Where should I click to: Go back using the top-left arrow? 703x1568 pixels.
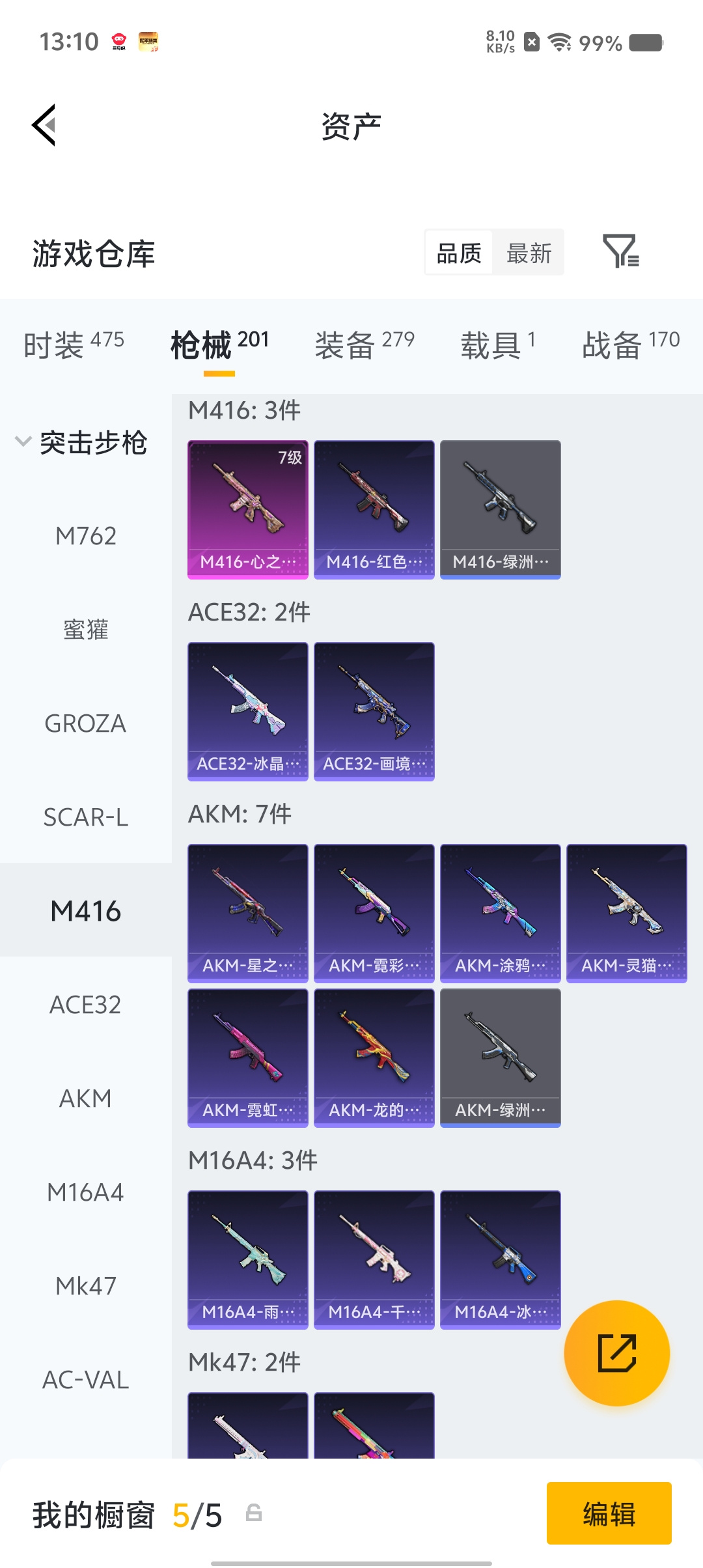44,125
